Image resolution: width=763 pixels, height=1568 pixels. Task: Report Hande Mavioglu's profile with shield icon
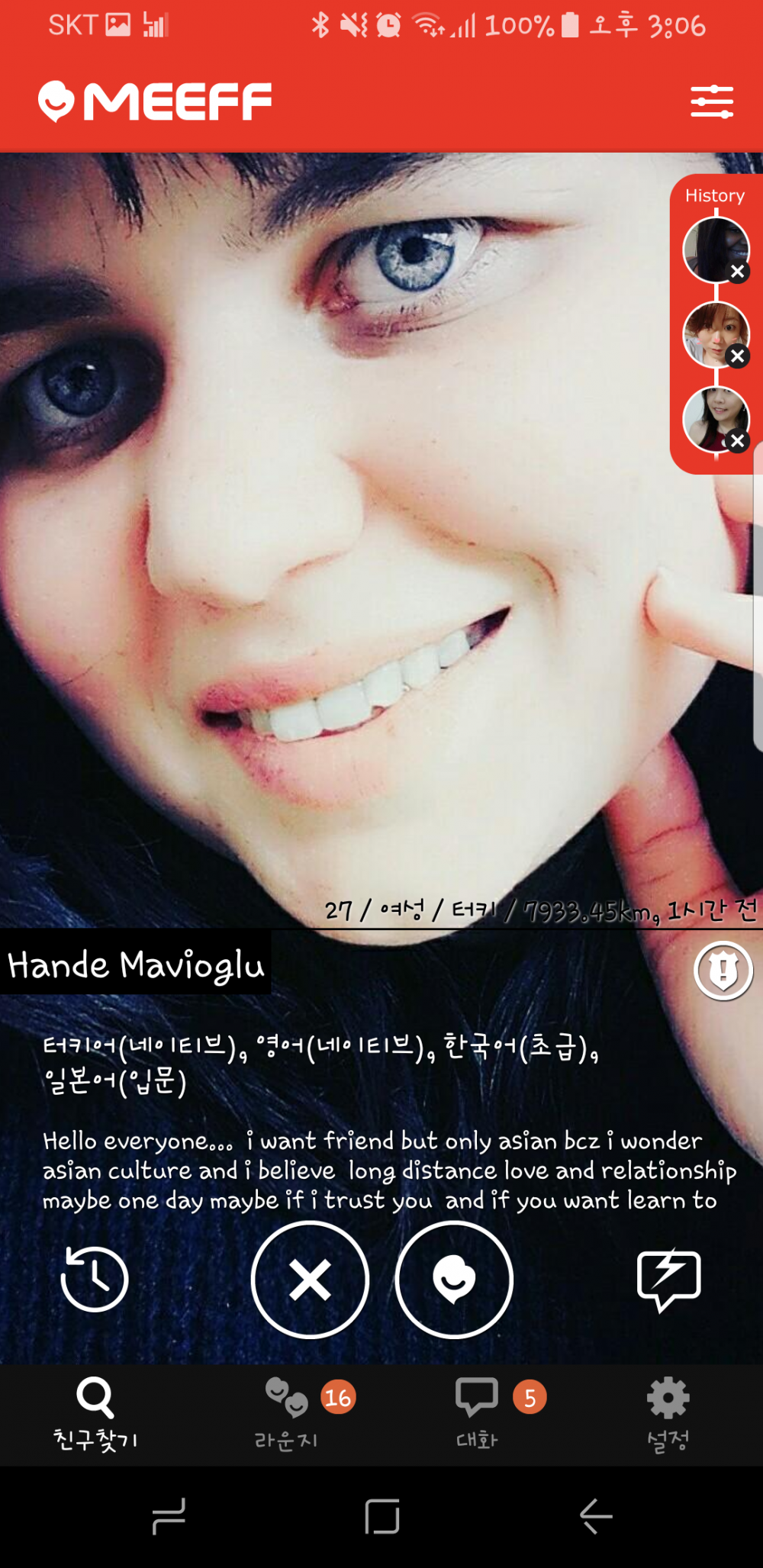(x=723, y=970)
